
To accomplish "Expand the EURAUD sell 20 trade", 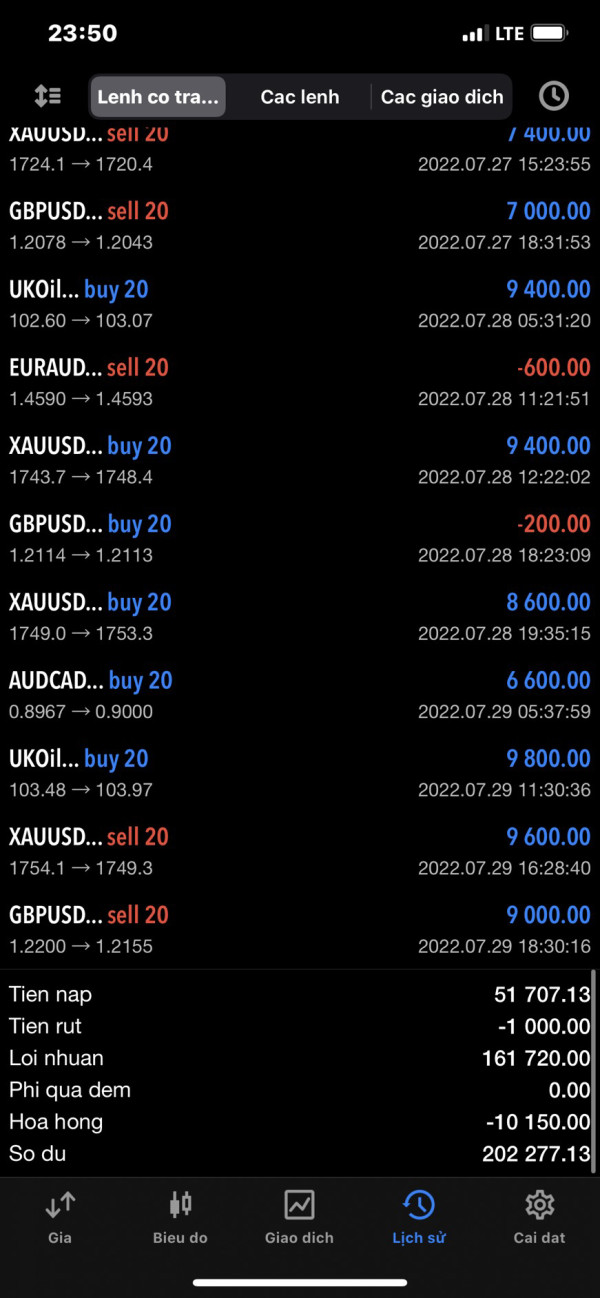I will (300, 382).
